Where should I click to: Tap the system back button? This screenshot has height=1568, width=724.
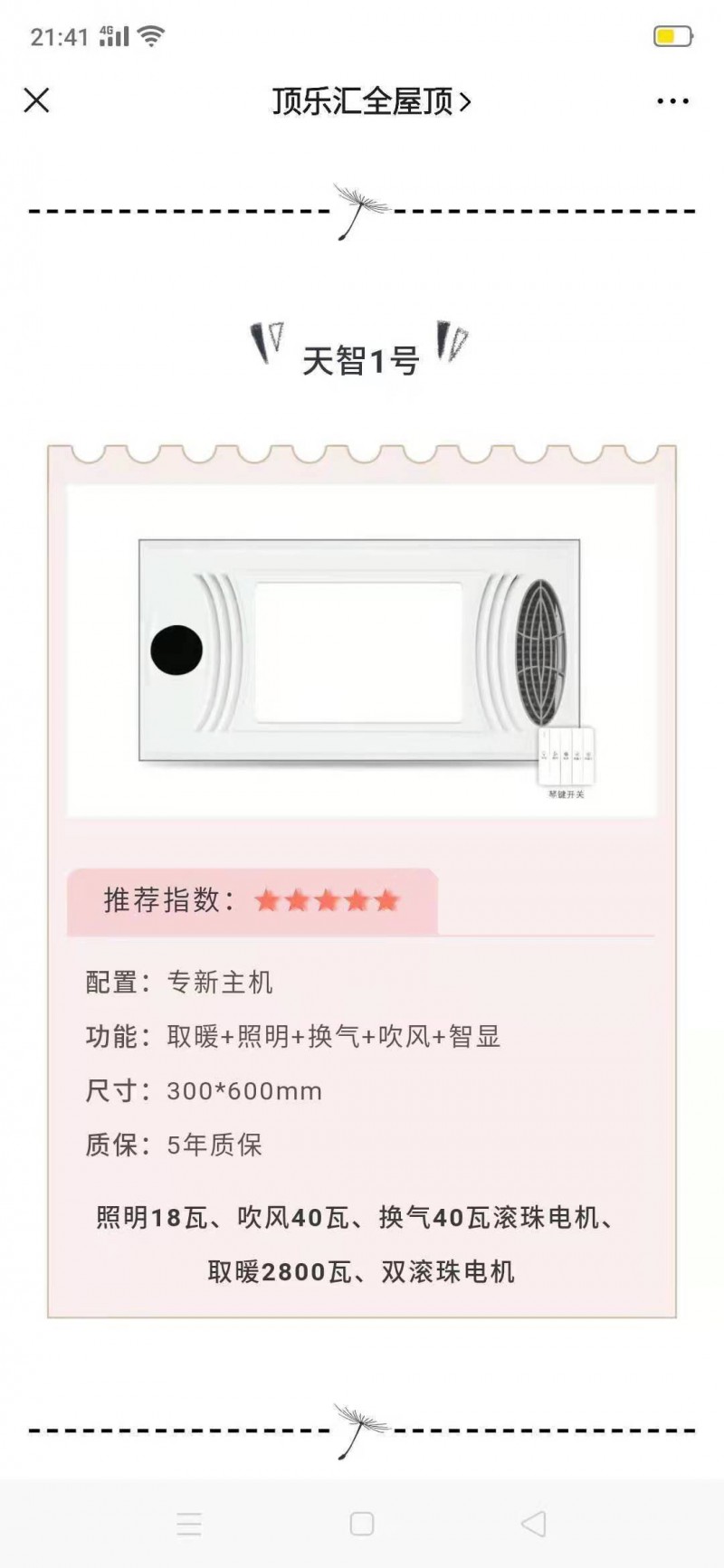(534, 1524)
